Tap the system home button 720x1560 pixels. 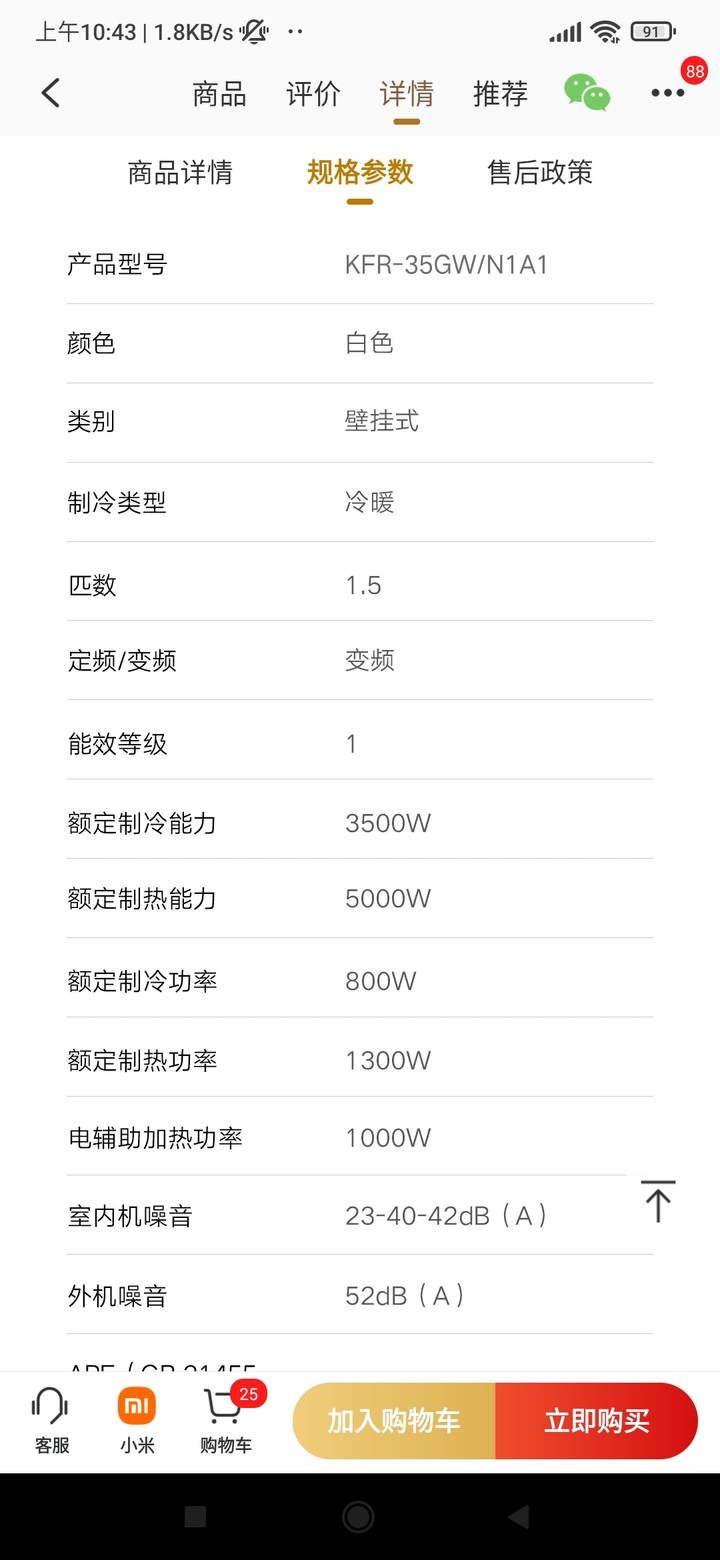coord(358,1517)
